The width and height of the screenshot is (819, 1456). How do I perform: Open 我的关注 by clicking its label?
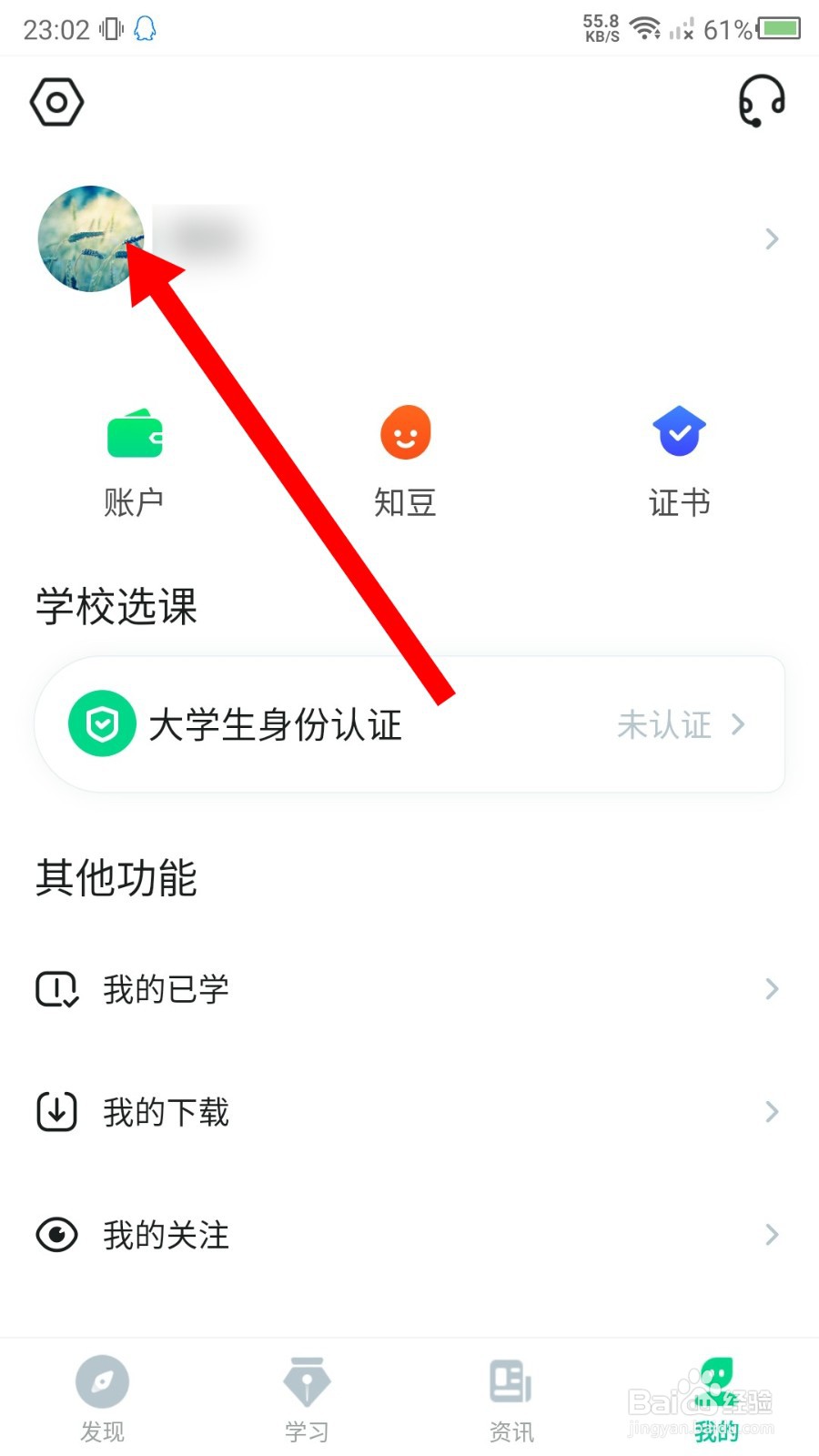(x=166, y=1235)
